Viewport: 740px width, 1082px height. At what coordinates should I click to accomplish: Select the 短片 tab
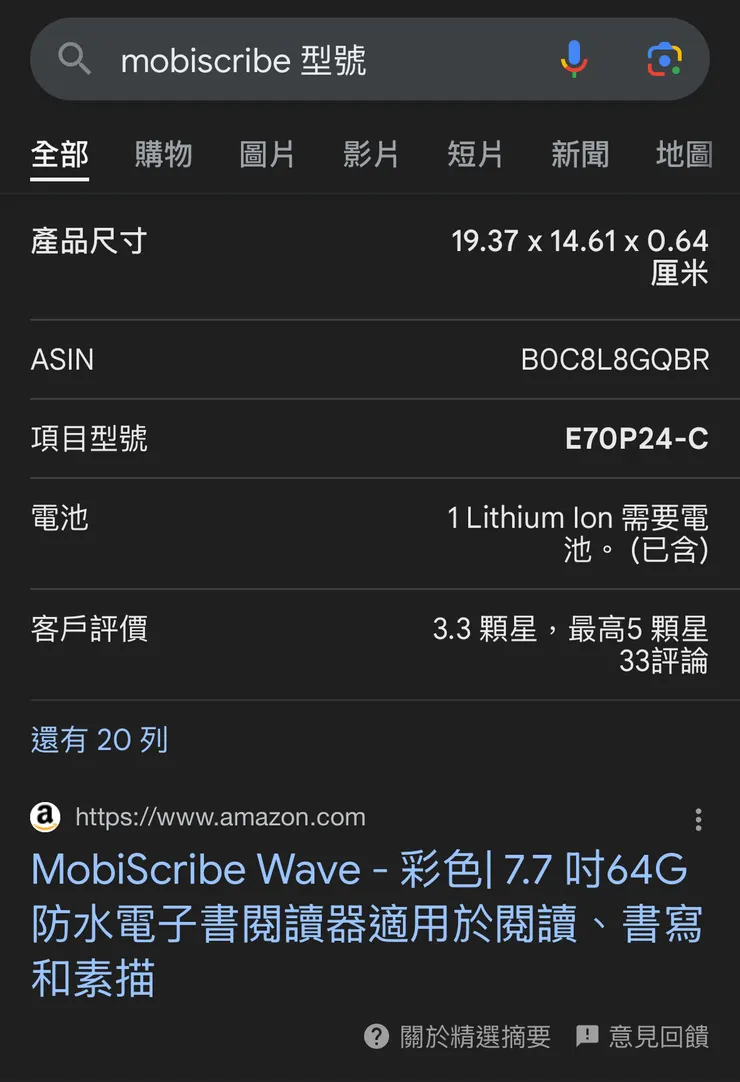pyautogui.click(x=476, y=155)
